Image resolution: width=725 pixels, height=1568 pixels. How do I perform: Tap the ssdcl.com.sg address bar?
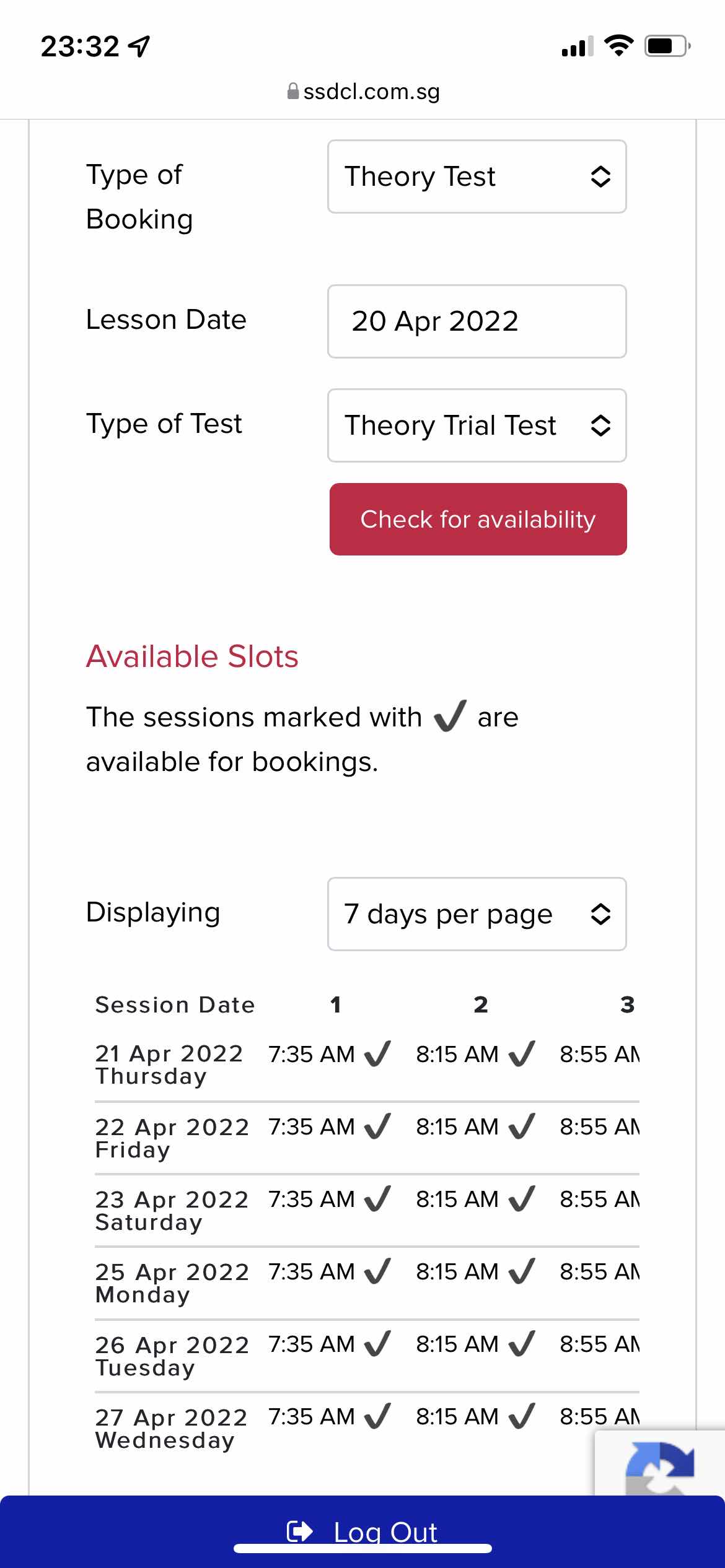pos(363,92)
